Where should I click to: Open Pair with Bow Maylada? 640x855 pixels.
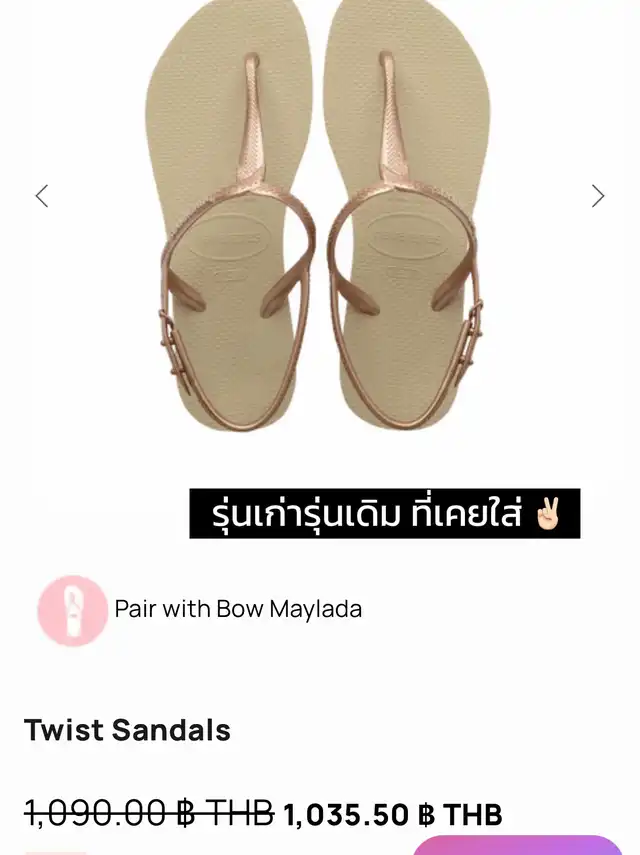click(x=238, y=608)
